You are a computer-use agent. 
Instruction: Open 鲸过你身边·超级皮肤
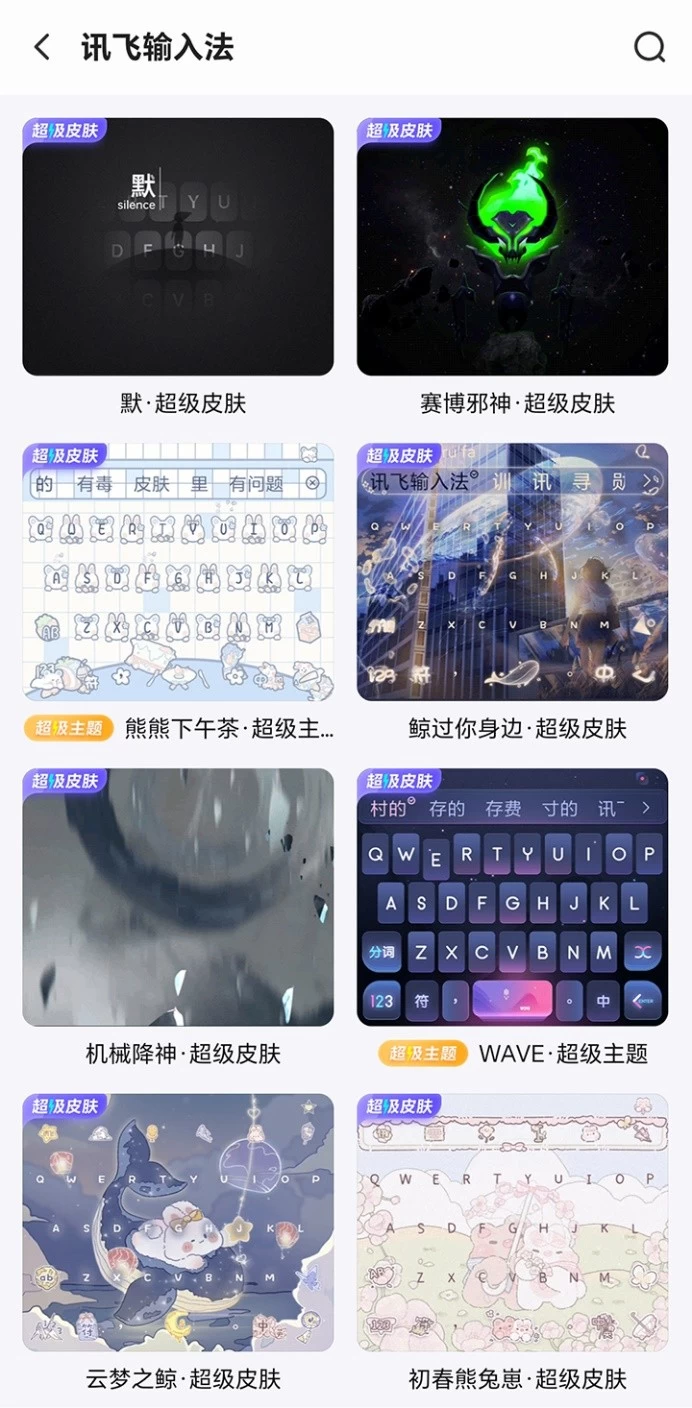[x=512, y=572]
